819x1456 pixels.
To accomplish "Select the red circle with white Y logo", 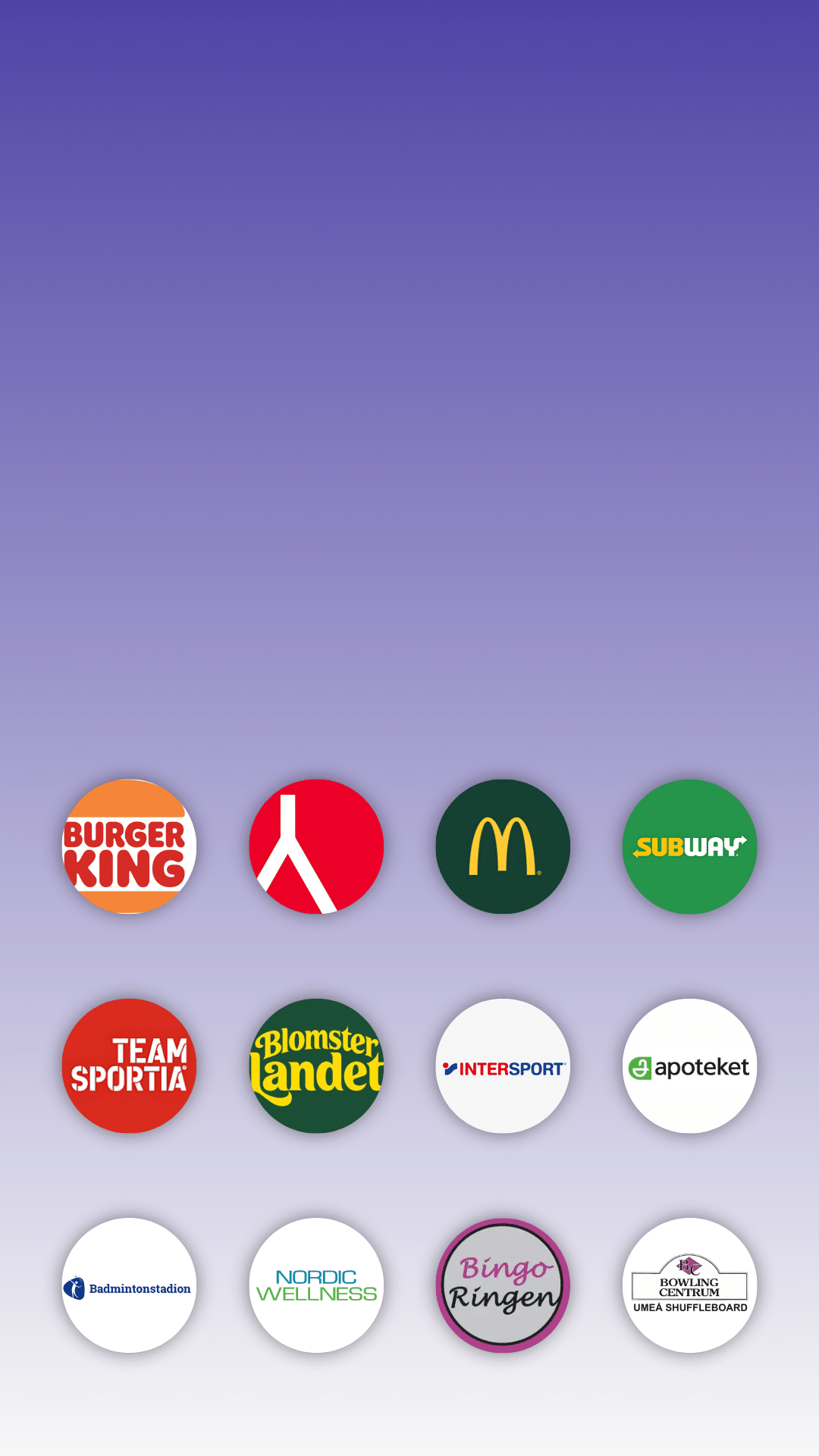I will pos(316,846).
